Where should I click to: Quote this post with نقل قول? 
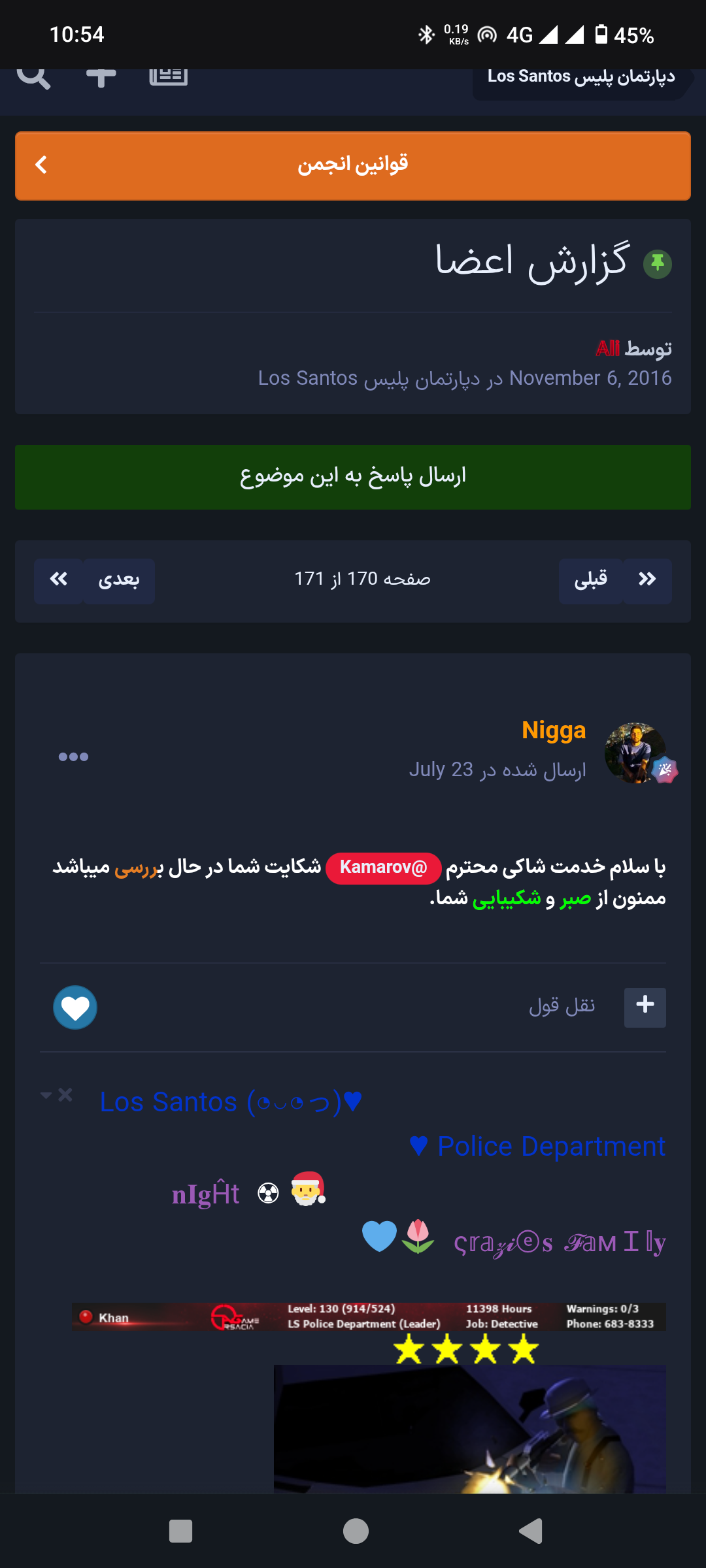pyautogui.click(x=562, y=1006)
